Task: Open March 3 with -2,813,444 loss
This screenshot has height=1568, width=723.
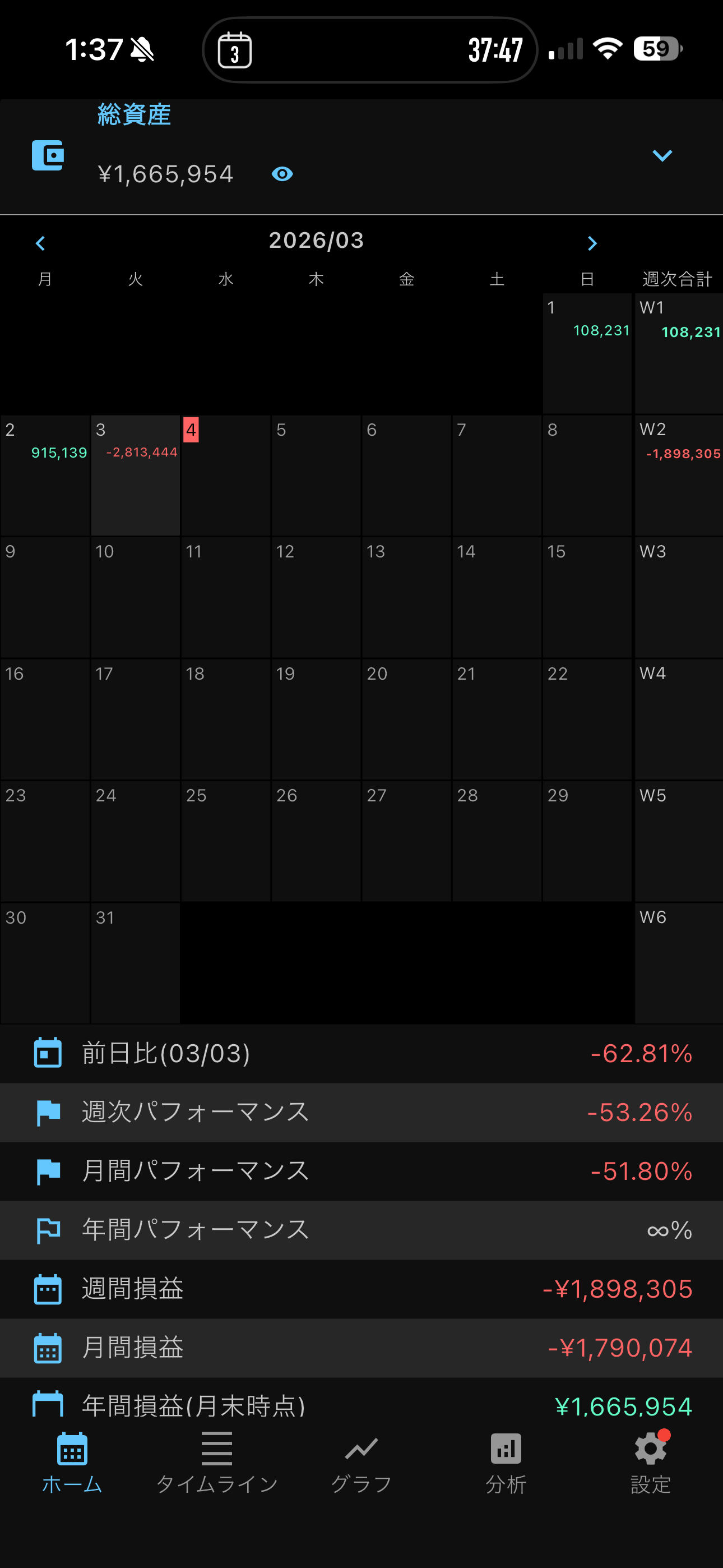Action: tap(135, 475)
